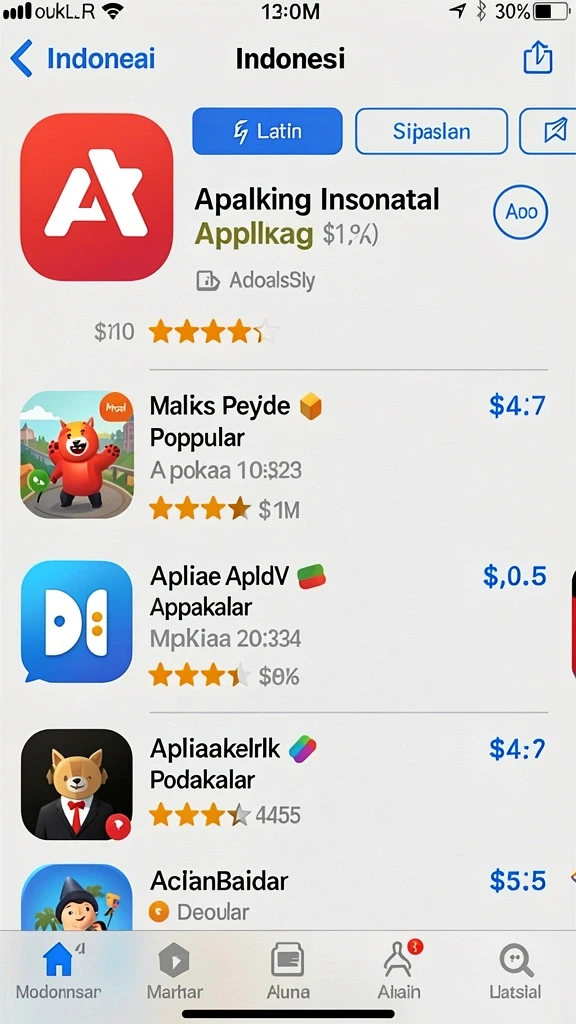Buy Malks Peyde for $4:7

[x=517, y=406]
